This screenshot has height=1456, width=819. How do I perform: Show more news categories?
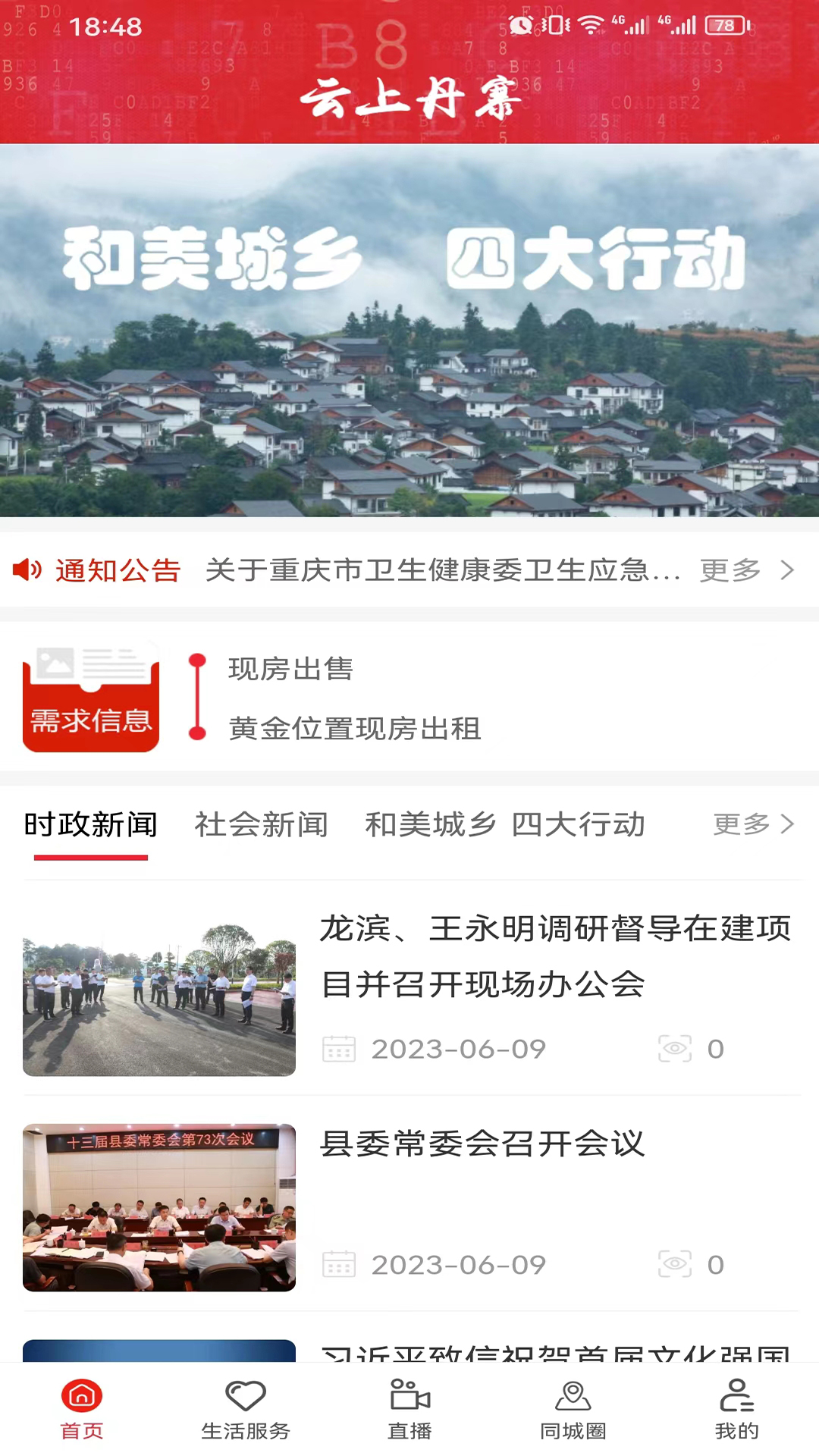pyautogui.click(x=753, y=824)
